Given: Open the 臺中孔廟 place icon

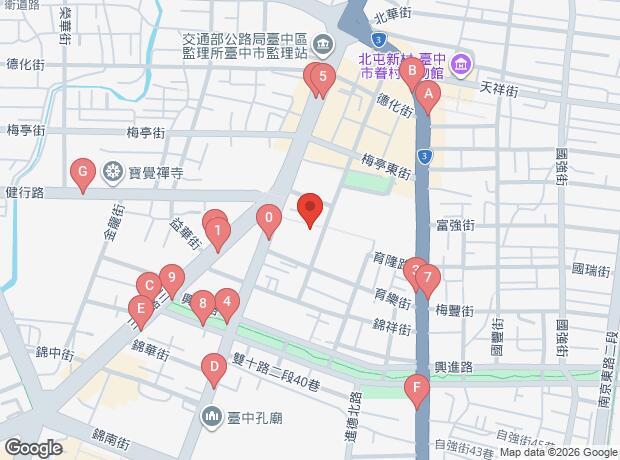Looking at the screenshot, I should click(x=212, y=415).
